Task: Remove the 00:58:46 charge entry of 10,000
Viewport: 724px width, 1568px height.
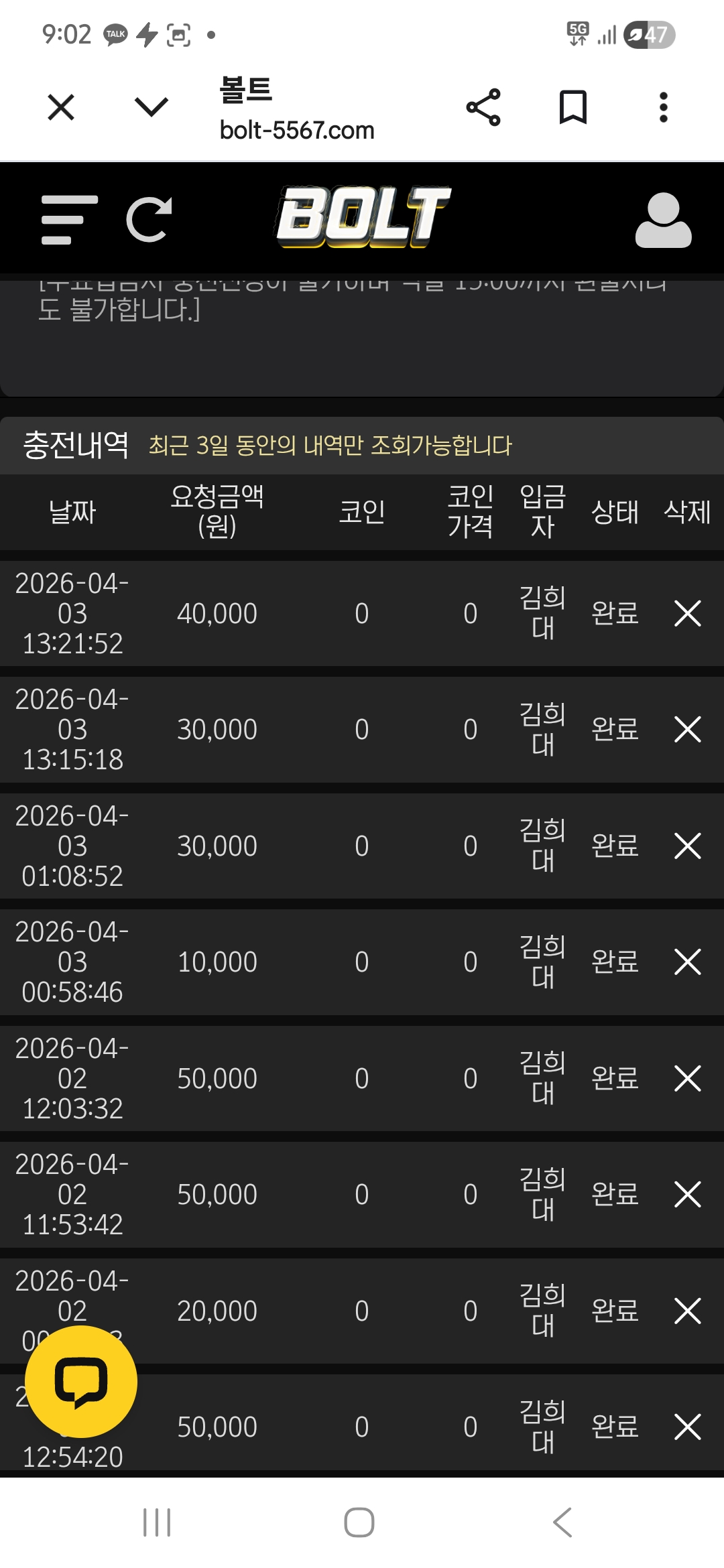Action: (687, 962)
